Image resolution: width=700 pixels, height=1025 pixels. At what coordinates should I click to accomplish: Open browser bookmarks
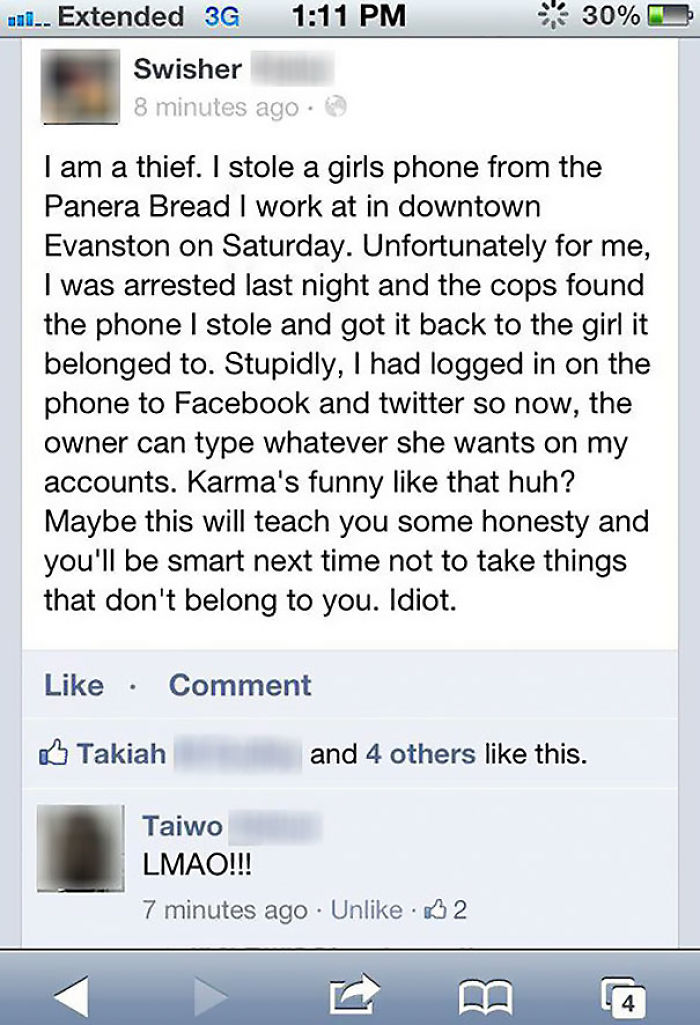(x=483, y=995)
